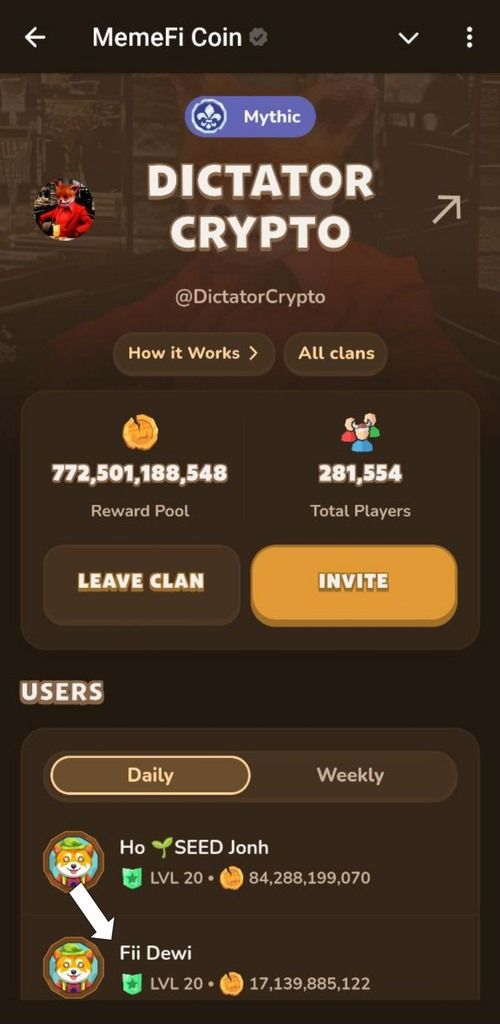Select the Daily leaderboard tab
The height and width of the screenshot is (1024, 500).
tap(150, 775)
